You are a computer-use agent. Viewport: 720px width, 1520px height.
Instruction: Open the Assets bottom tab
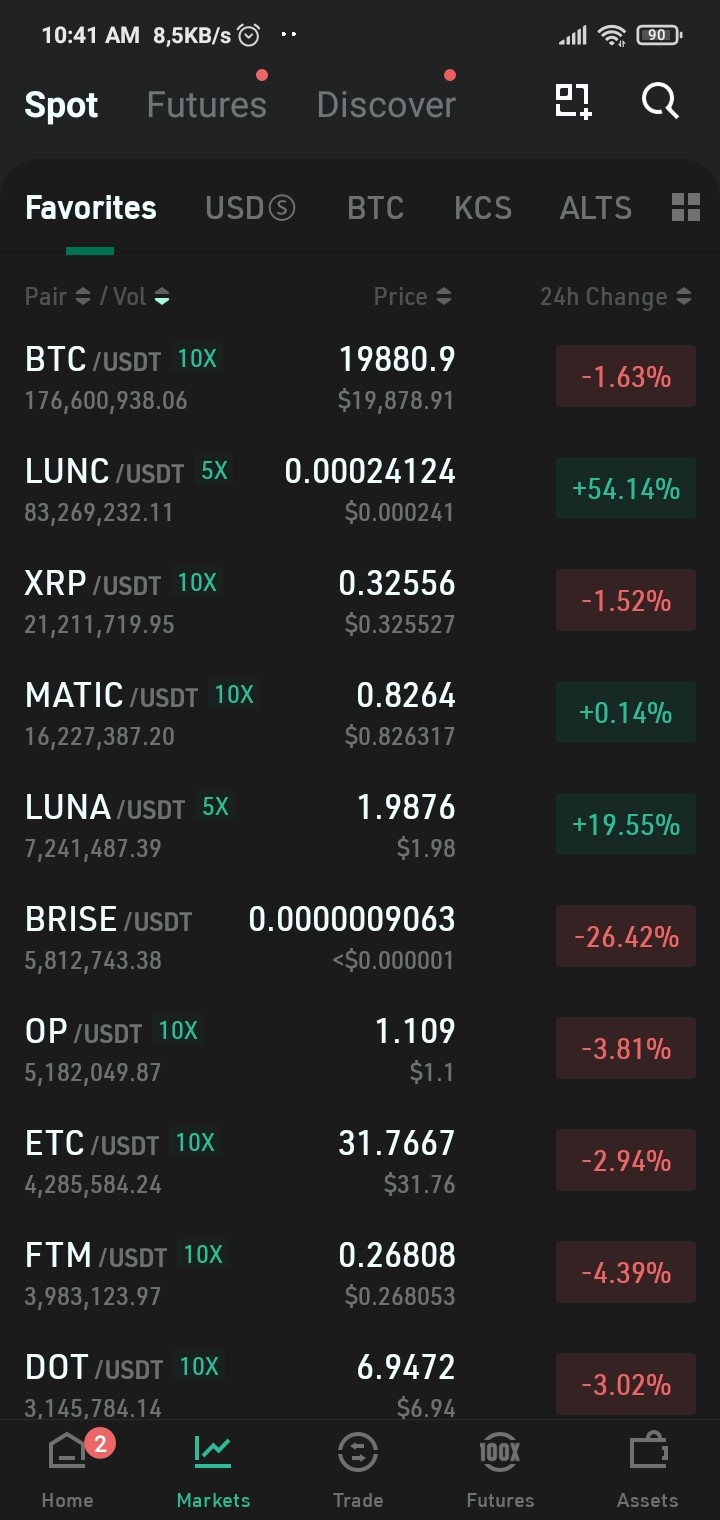(647, 1470)
